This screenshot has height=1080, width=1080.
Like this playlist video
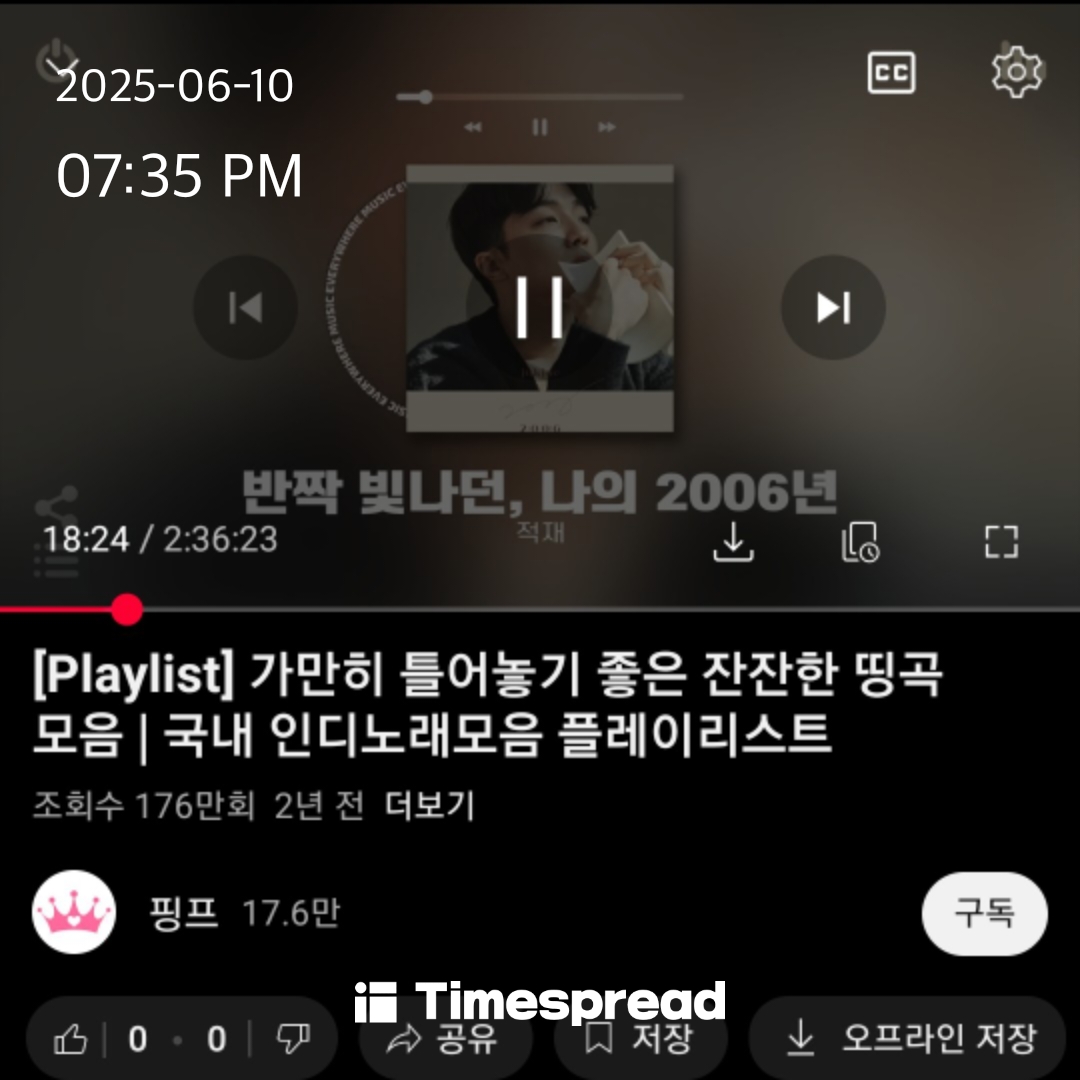(x=72, y=1040)
